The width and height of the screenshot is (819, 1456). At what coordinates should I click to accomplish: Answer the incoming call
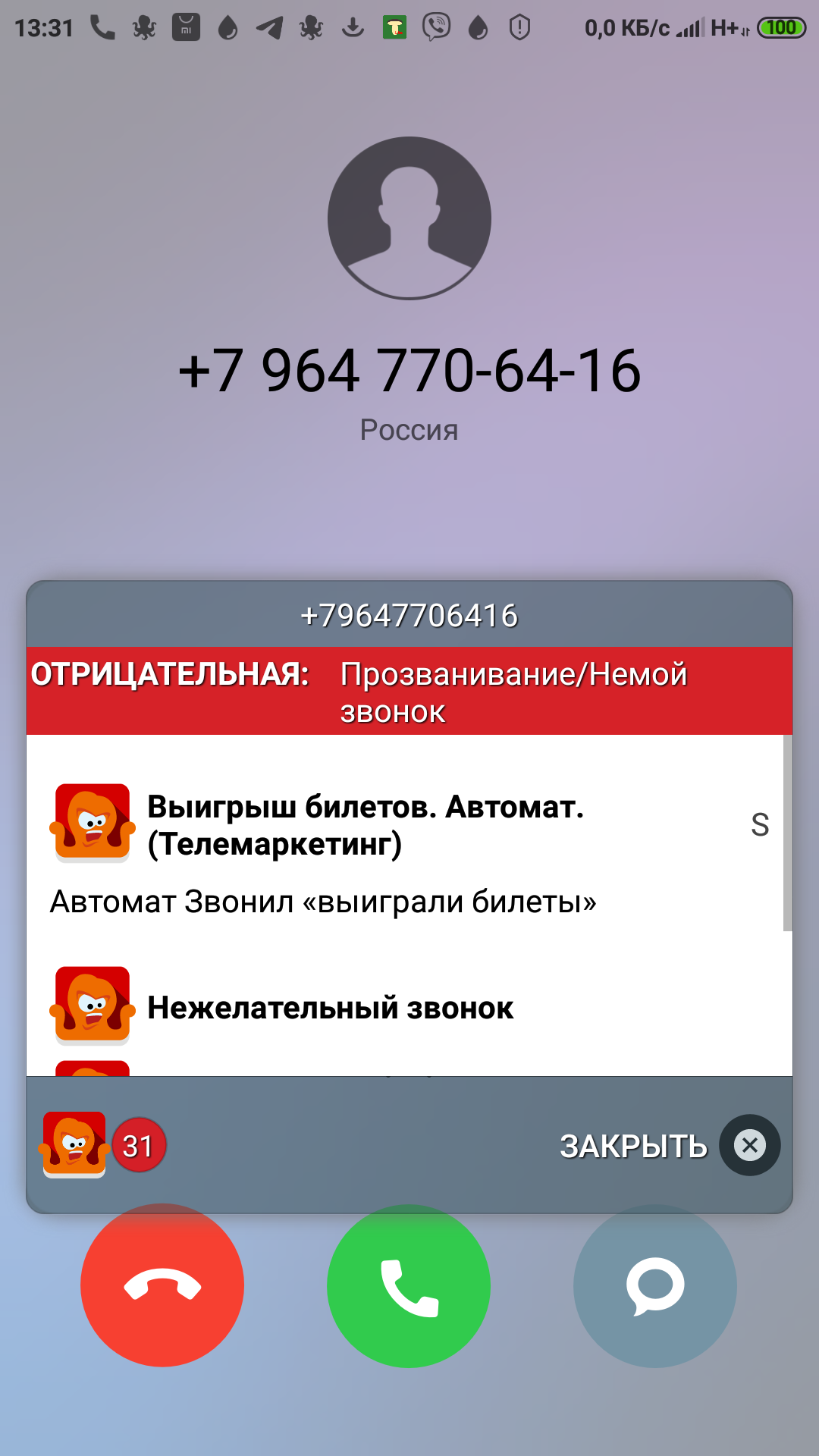point(409,1285)
